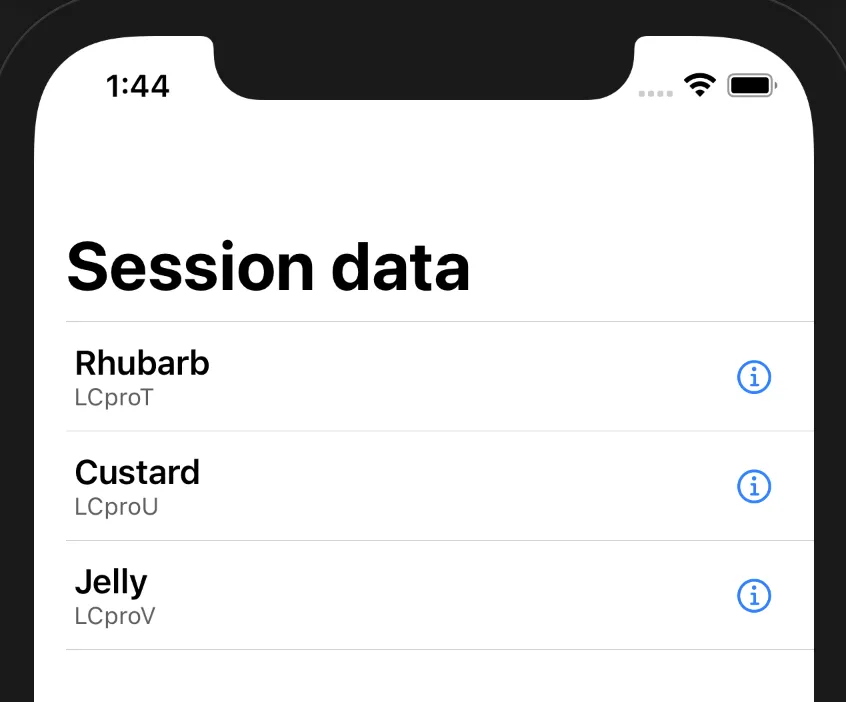Open the info button for Rhubarb
The width and height of the screenshot is (846, 702).
tap(754, 377)
